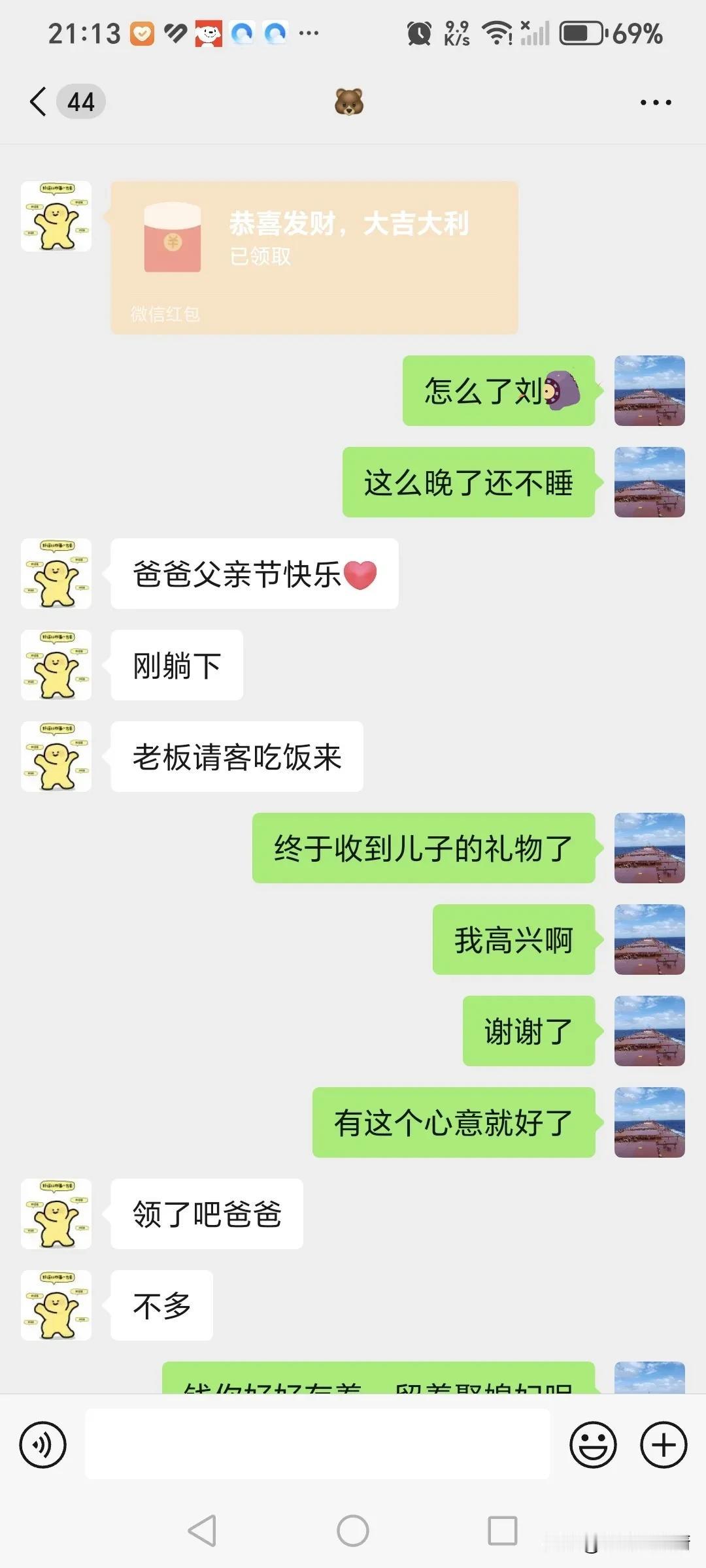
Task: Open system recent apps view
Action: [503, 1530]
